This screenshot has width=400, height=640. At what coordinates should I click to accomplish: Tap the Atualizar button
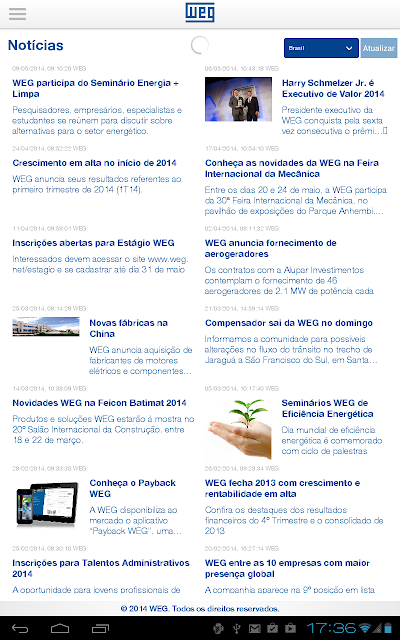coord(379,48)
